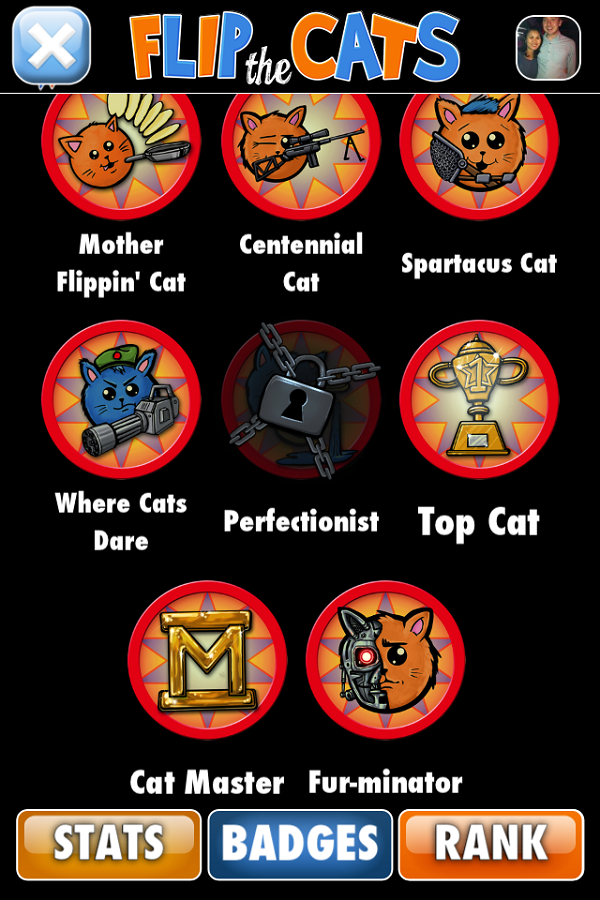This screenshot has height=900, width=600.
Task: Switch to the Rank tab
Action: pos(491,844)
